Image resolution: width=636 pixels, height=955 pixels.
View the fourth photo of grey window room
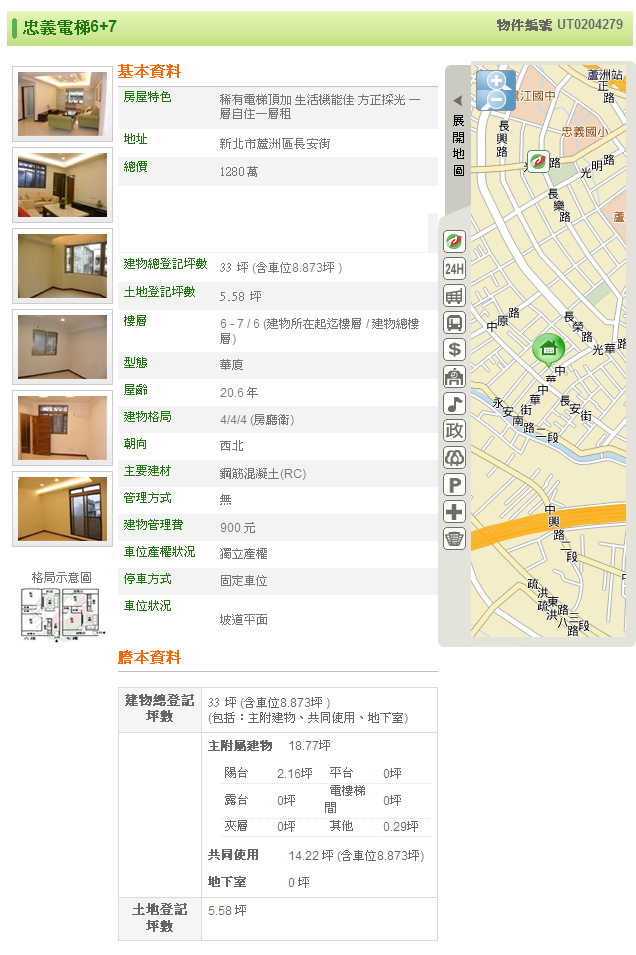pyautogui.click(x=62, y=346)
